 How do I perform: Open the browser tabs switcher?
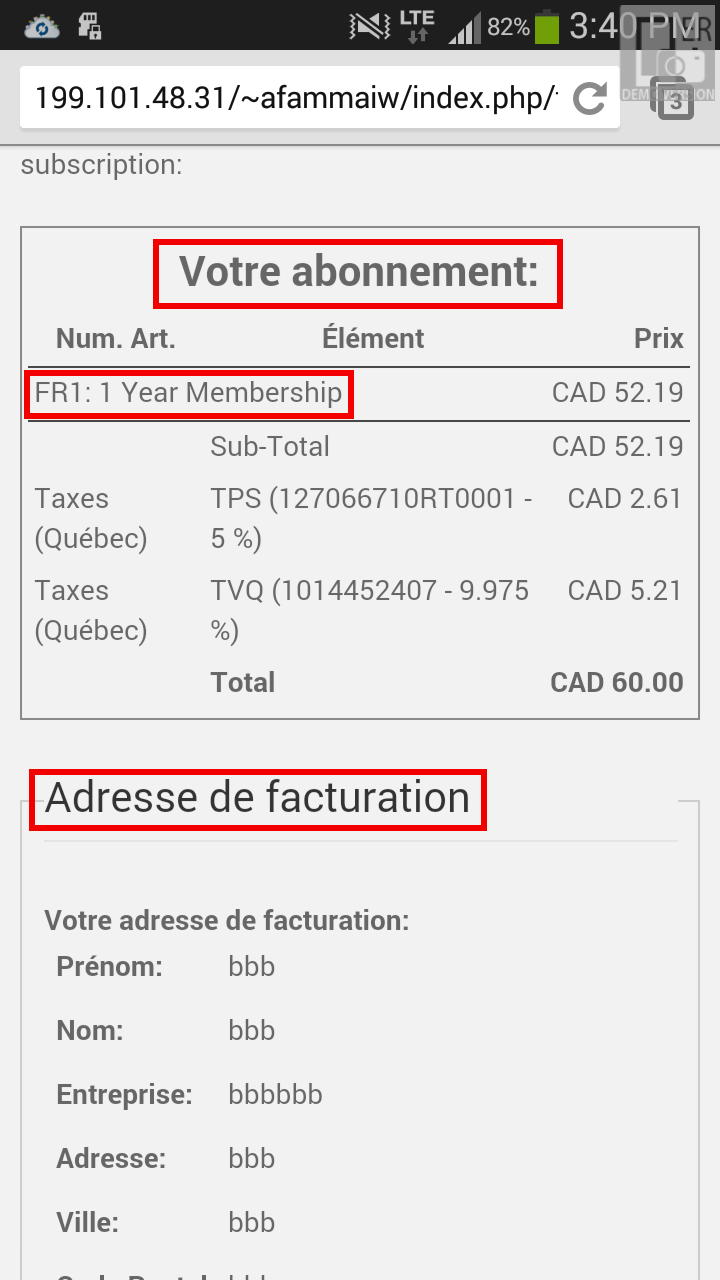(675, 98)
